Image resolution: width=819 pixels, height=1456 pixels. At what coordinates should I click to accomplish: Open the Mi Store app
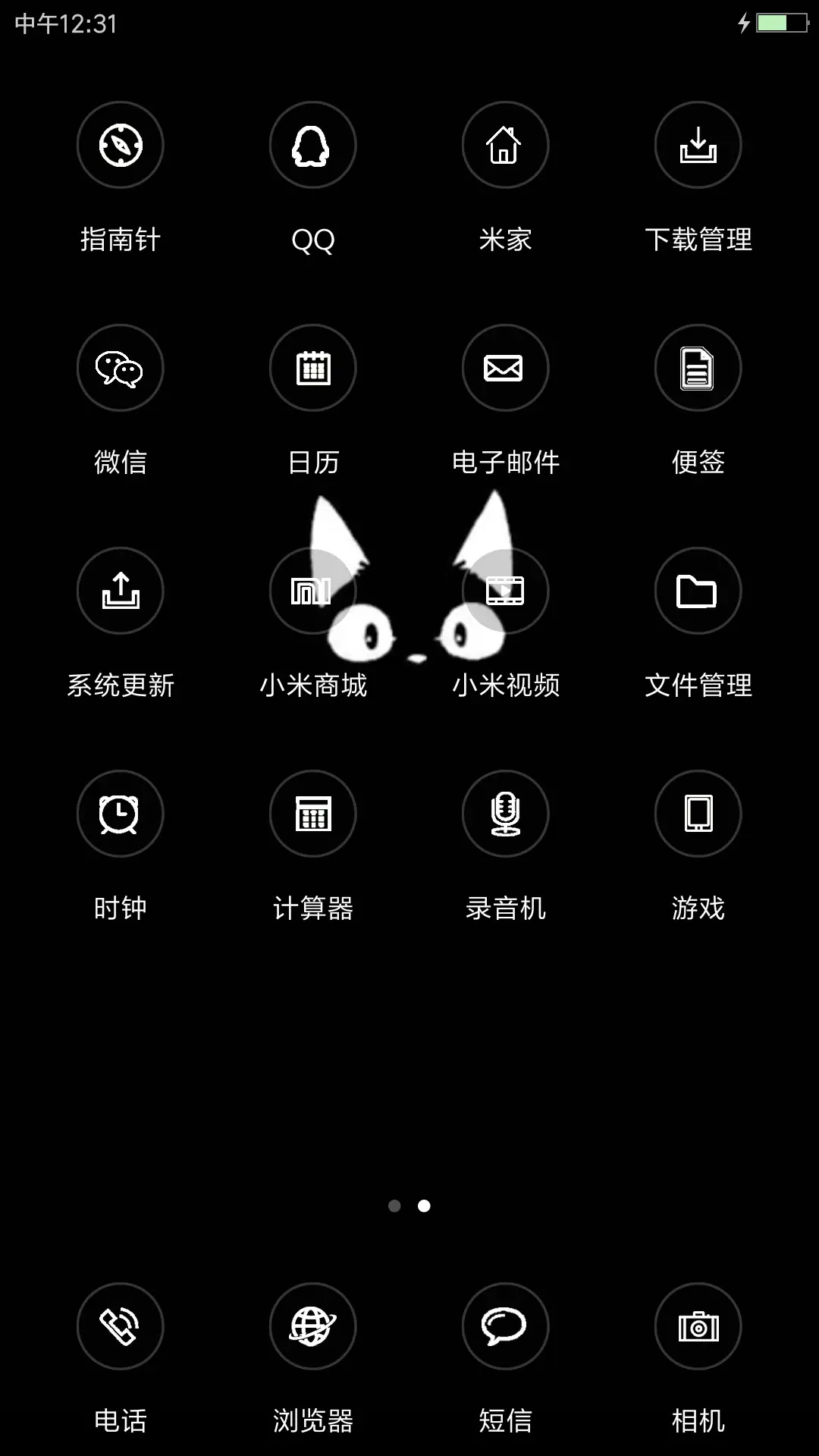312,590
